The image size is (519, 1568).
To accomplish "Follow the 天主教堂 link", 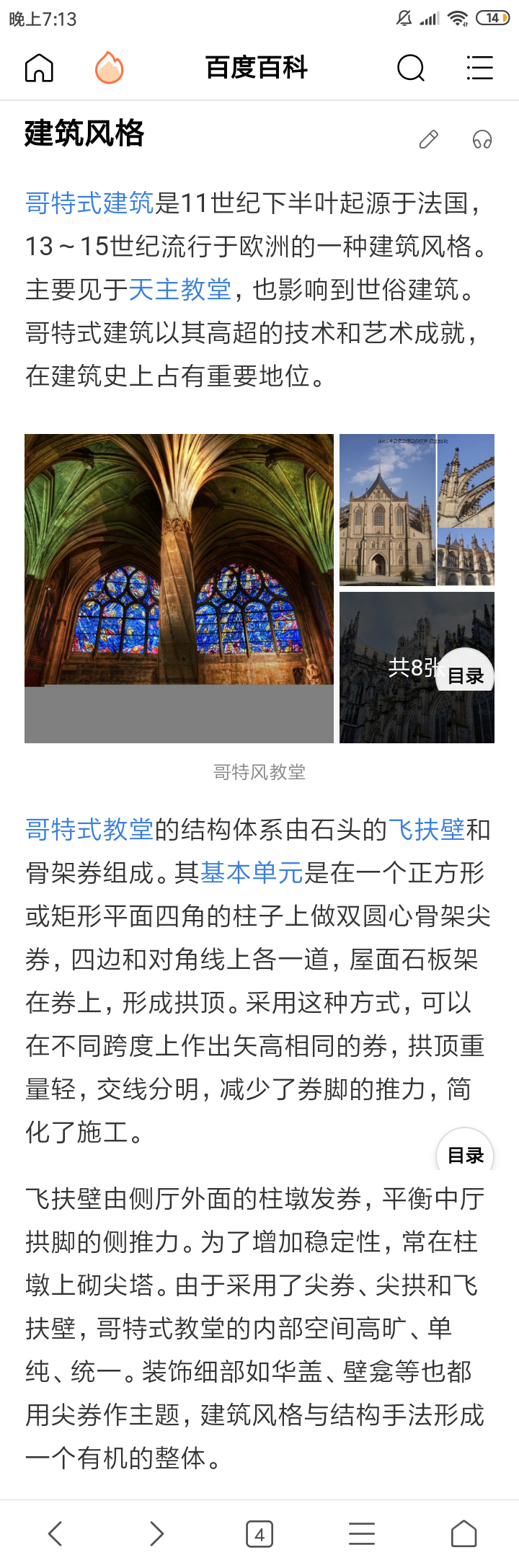I will [x=180, y=290].
